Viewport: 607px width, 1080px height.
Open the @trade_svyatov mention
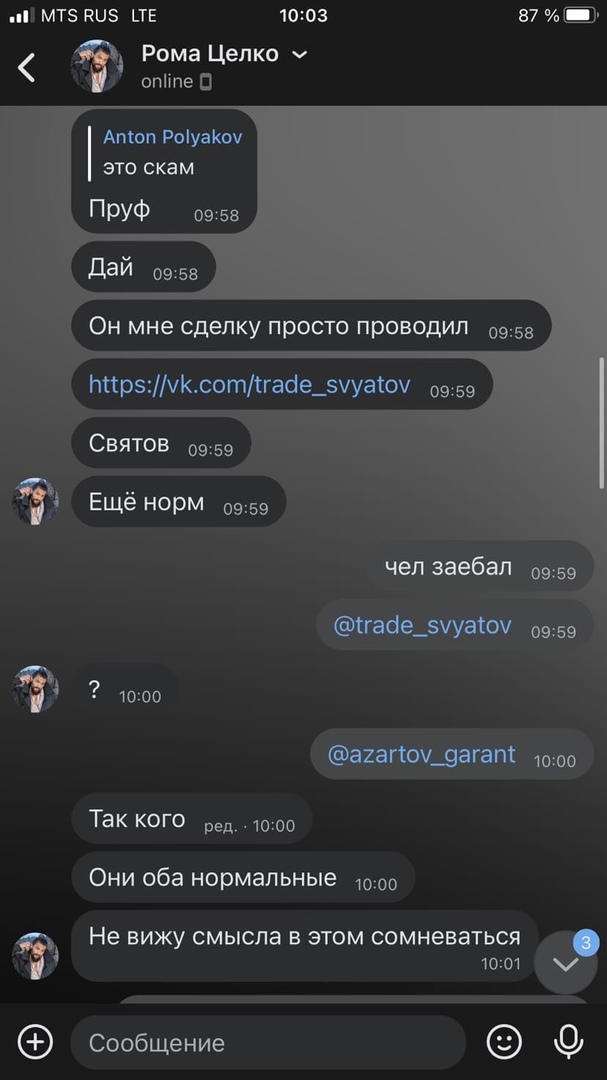[x=422, y=626]
